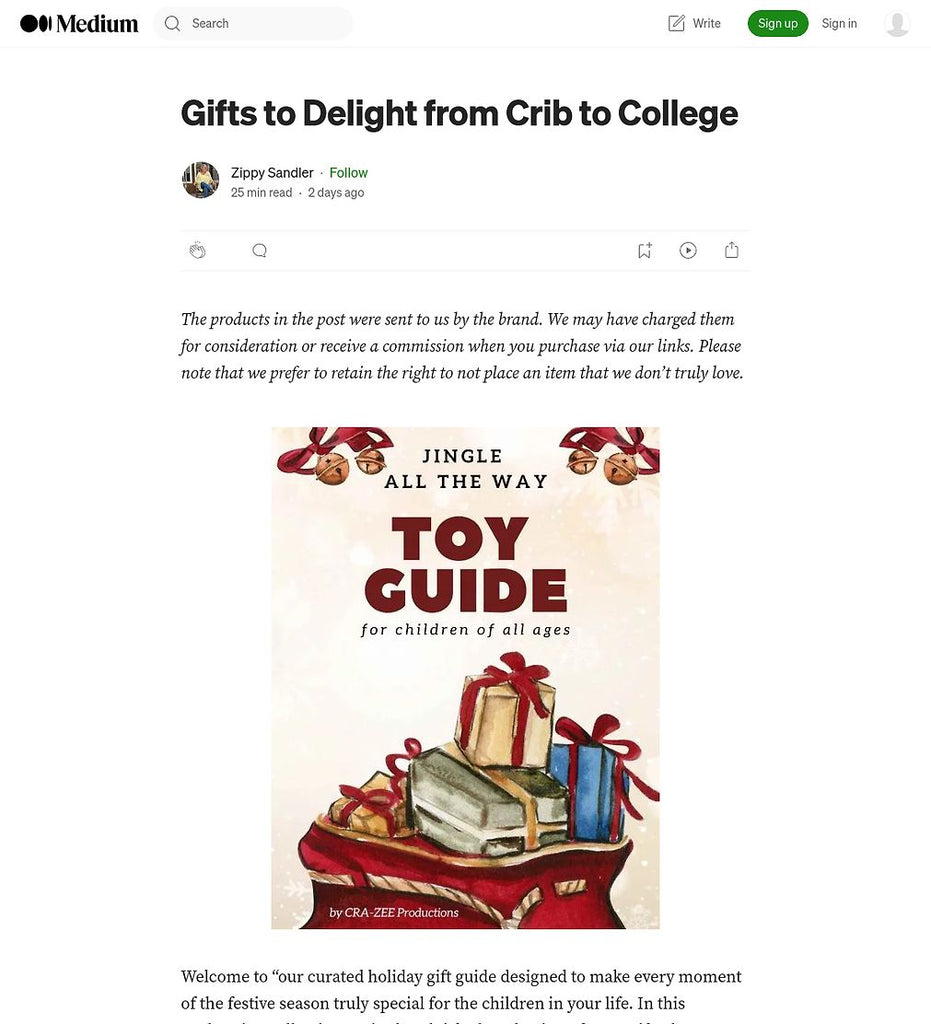Play the article audio
Viewport: 931px width, 1024px height.
(x=688, y=250)
